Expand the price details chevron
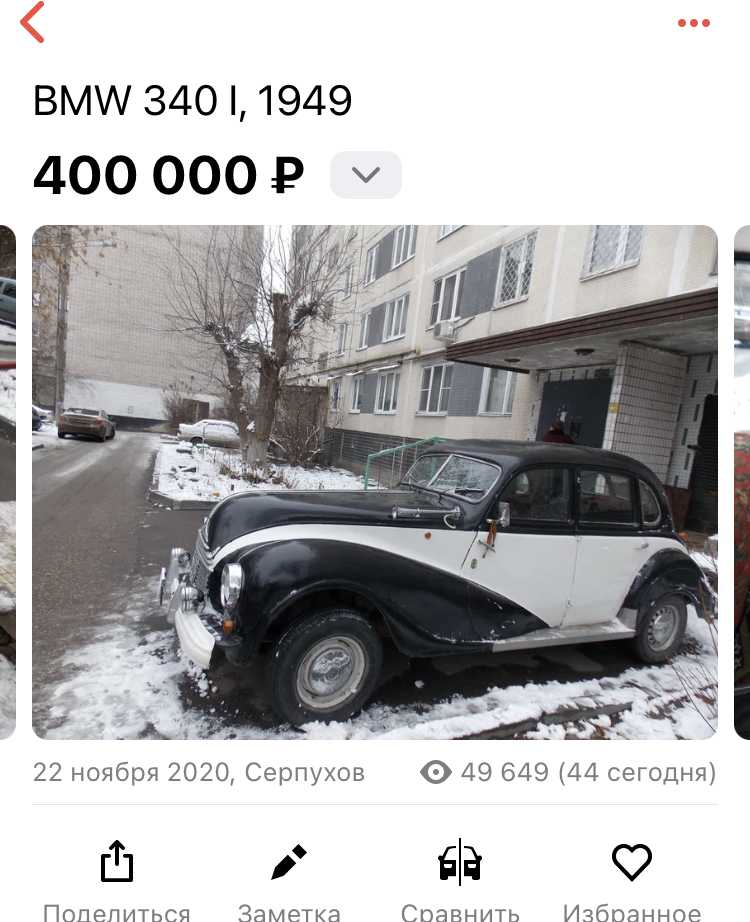The width and height of the screenshot is (750, 922). pos(366,175)
